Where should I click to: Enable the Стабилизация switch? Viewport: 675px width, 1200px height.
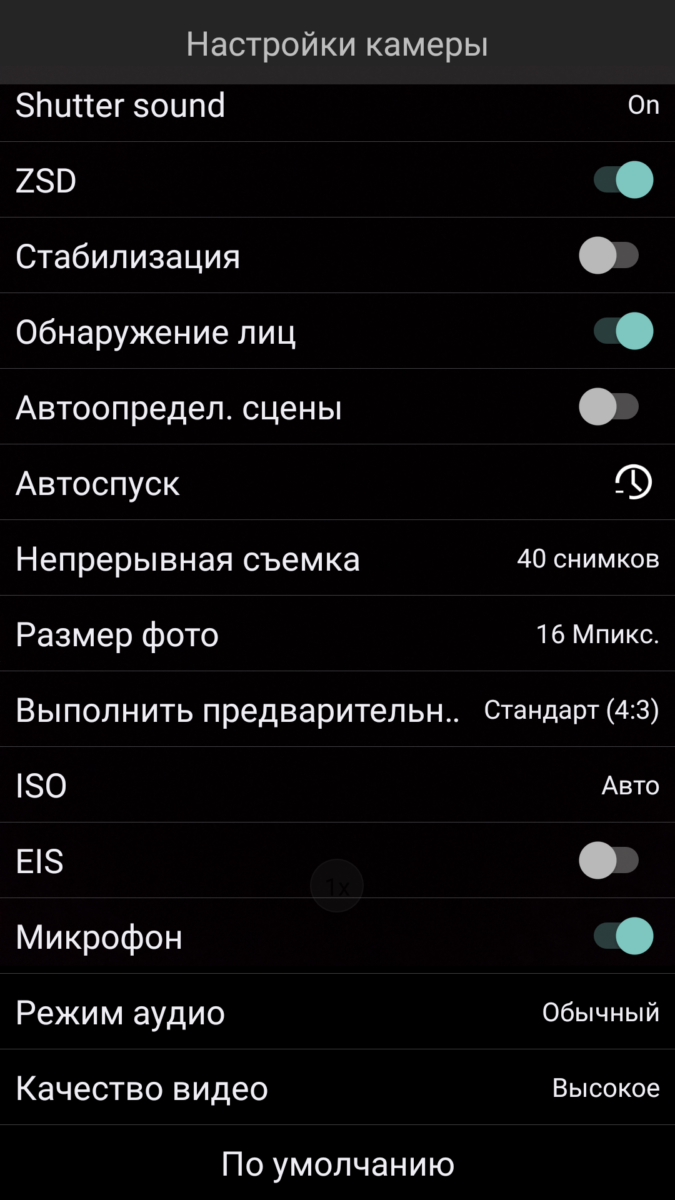pos(609,256)
